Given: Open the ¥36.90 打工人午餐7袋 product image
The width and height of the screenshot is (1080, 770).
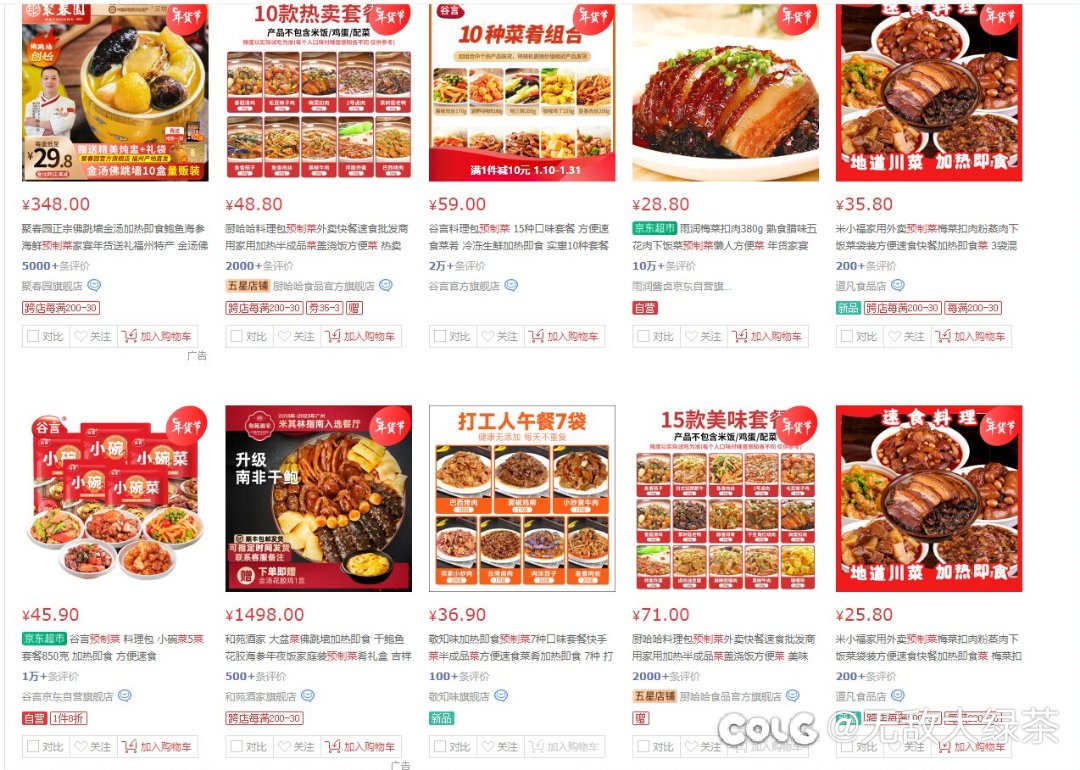Looking at the screenshot, I should (x=522, y=497).
